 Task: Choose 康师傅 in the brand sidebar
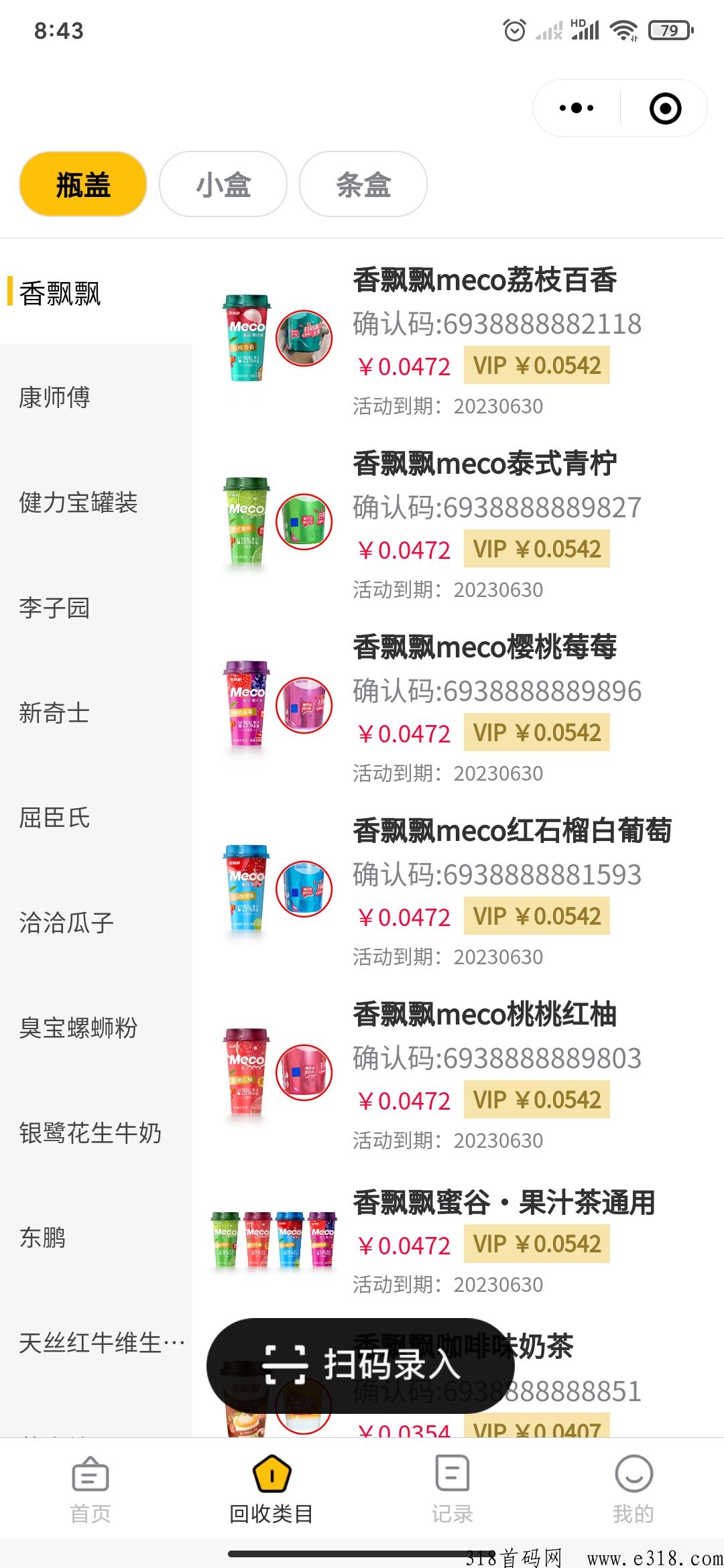tap(54, 397)
